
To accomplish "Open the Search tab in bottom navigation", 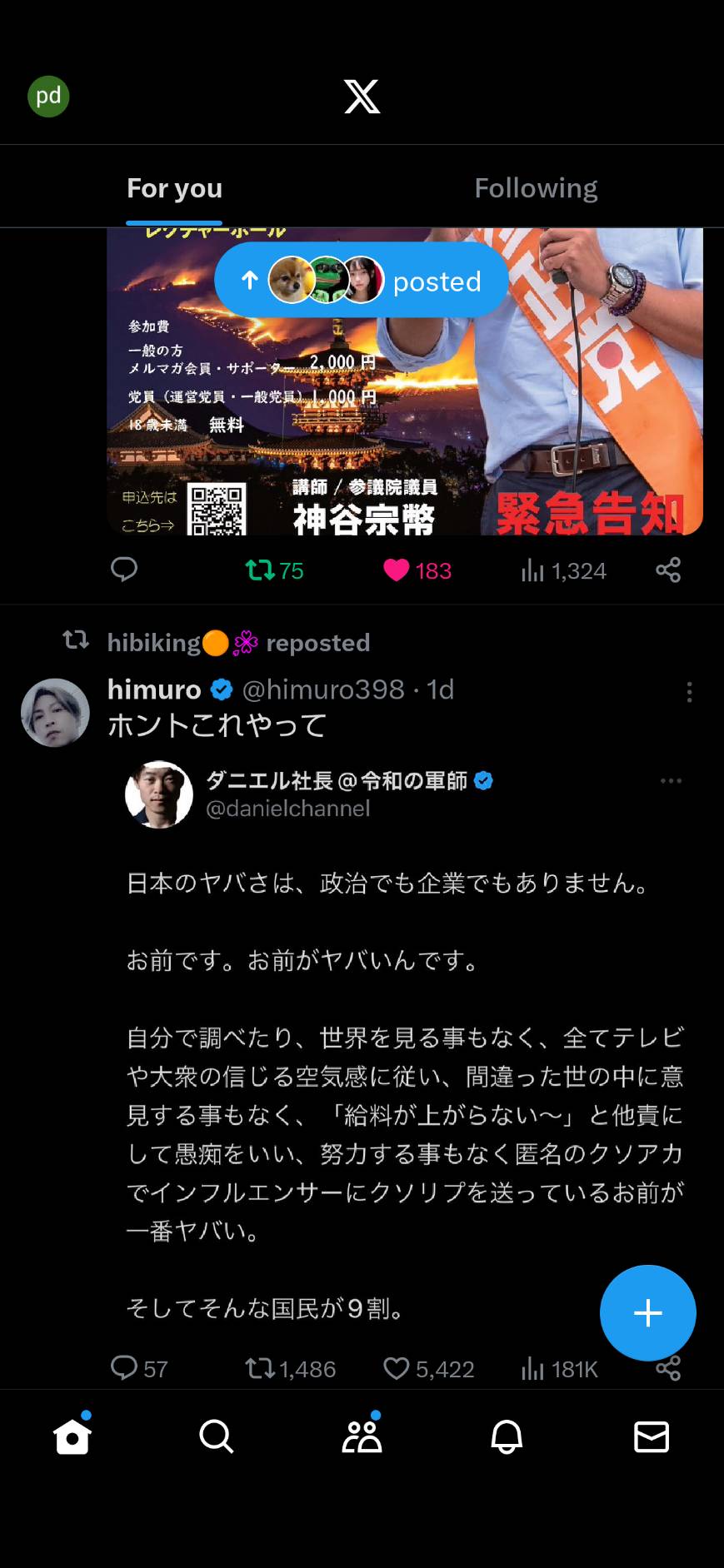I will click(x=217, y=1436).
